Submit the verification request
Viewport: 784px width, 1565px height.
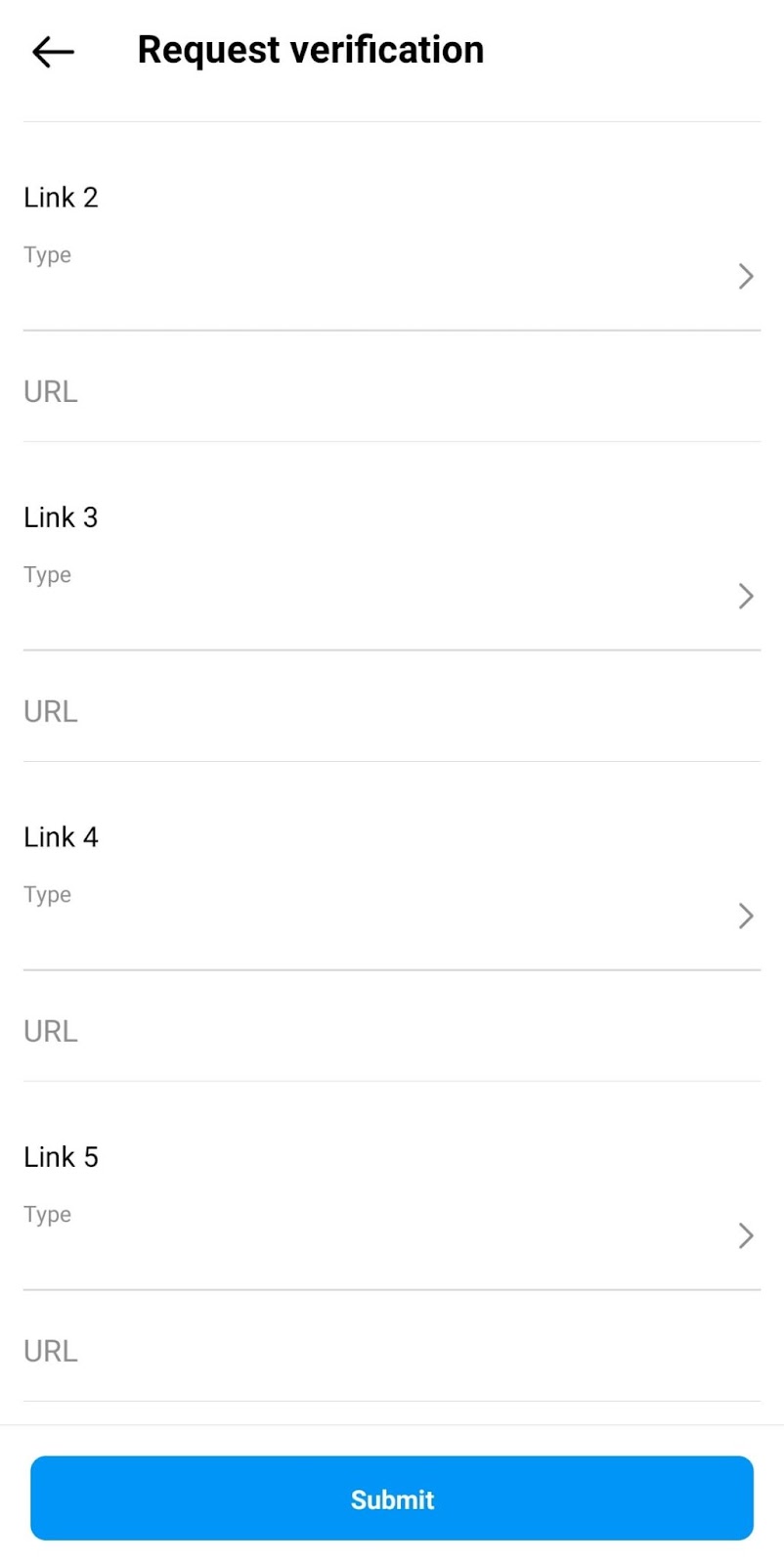click(x=391, y=1498)
